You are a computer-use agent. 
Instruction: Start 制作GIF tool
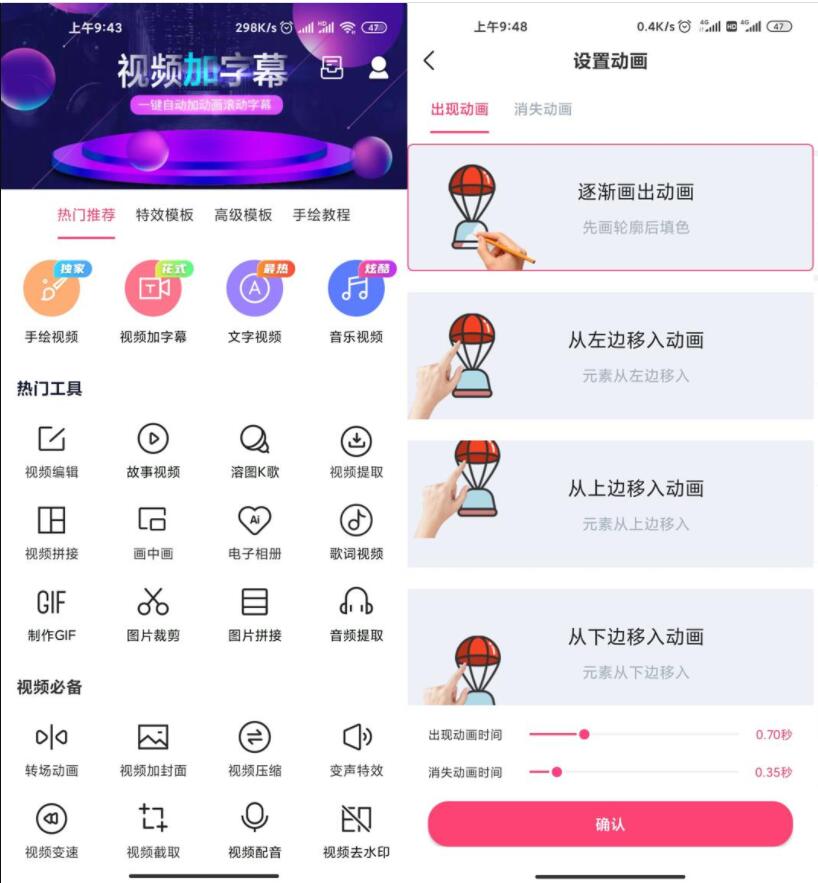tap(51, 615)
